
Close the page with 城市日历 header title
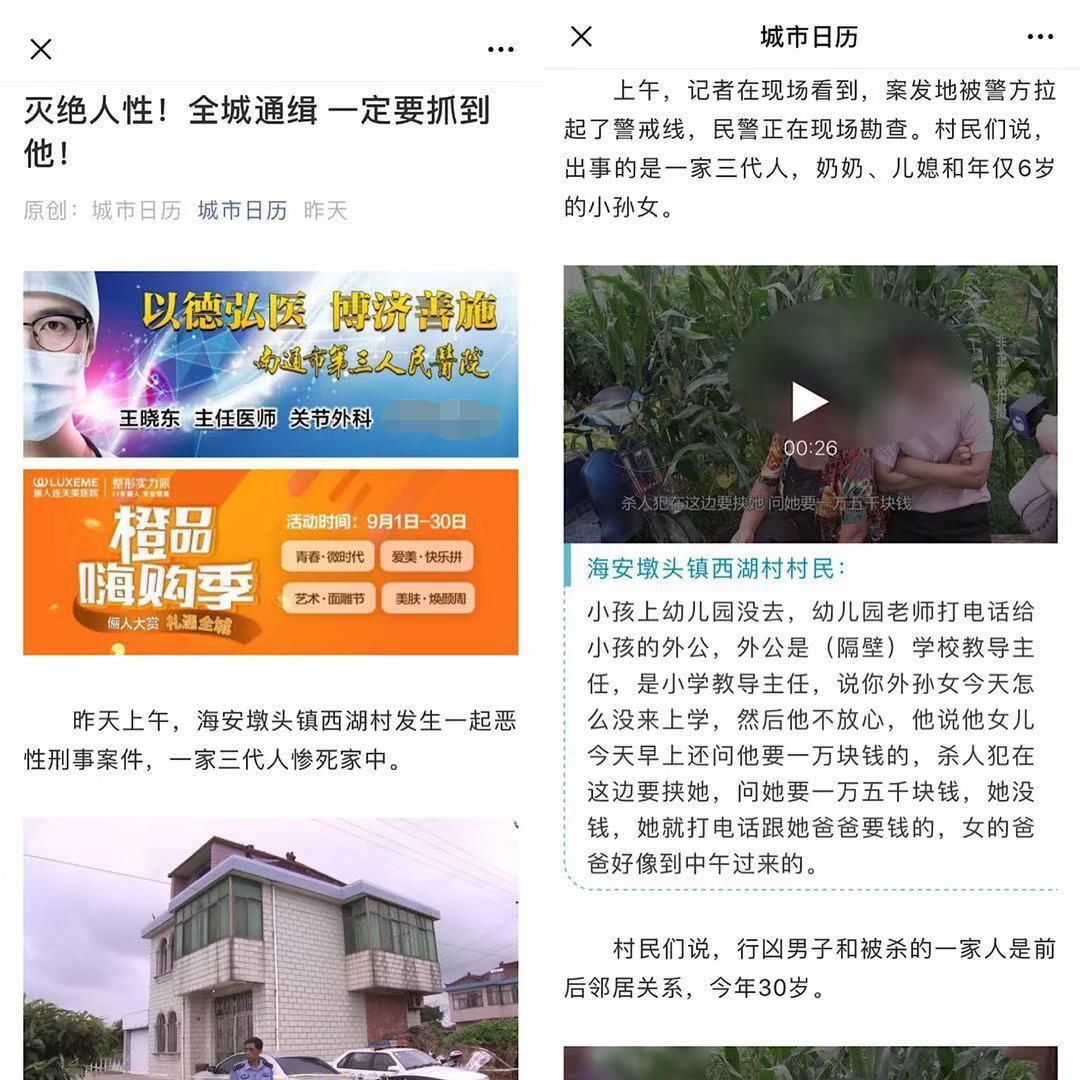click(x=581, y=37)
